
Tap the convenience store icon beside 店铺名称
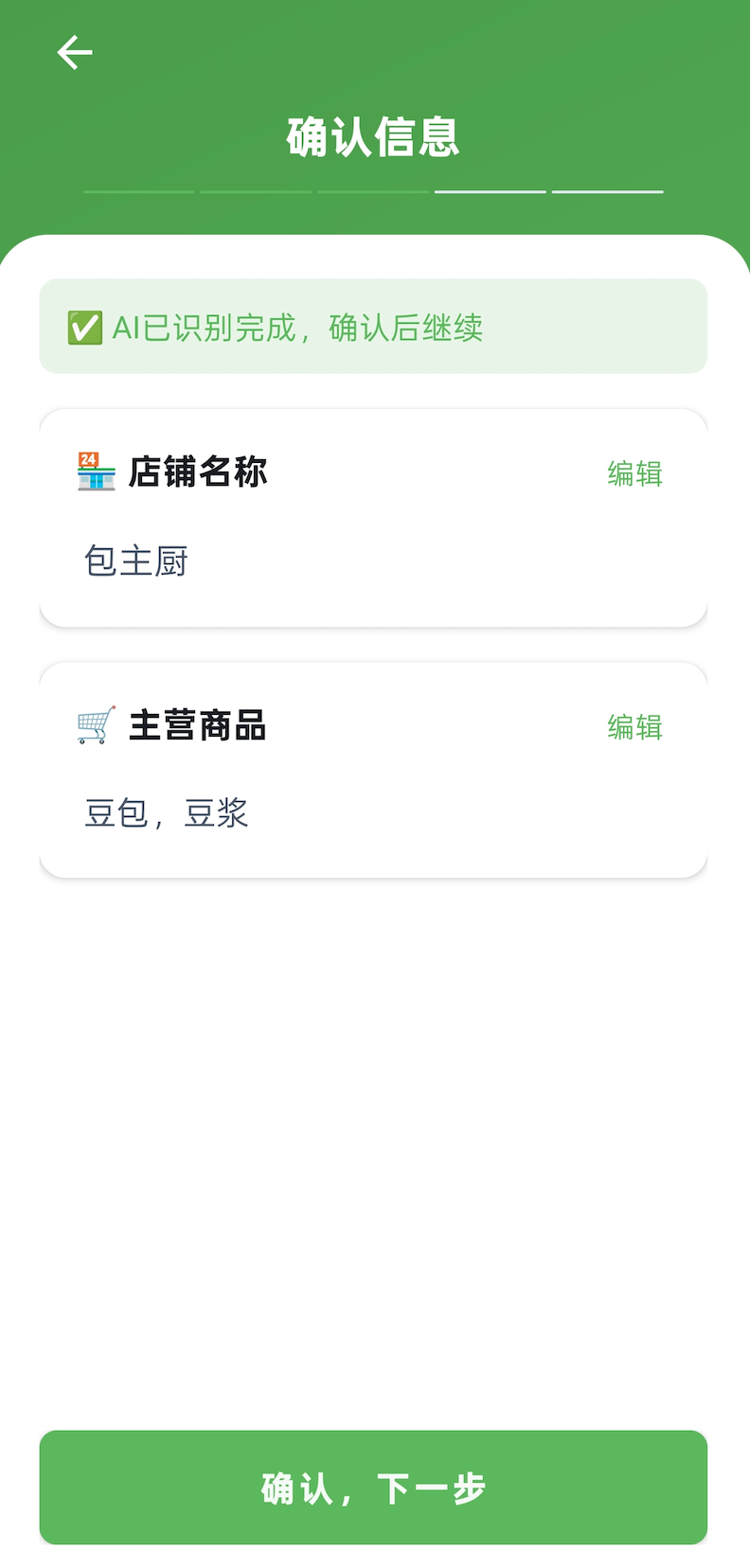click(x=94, y=471)
